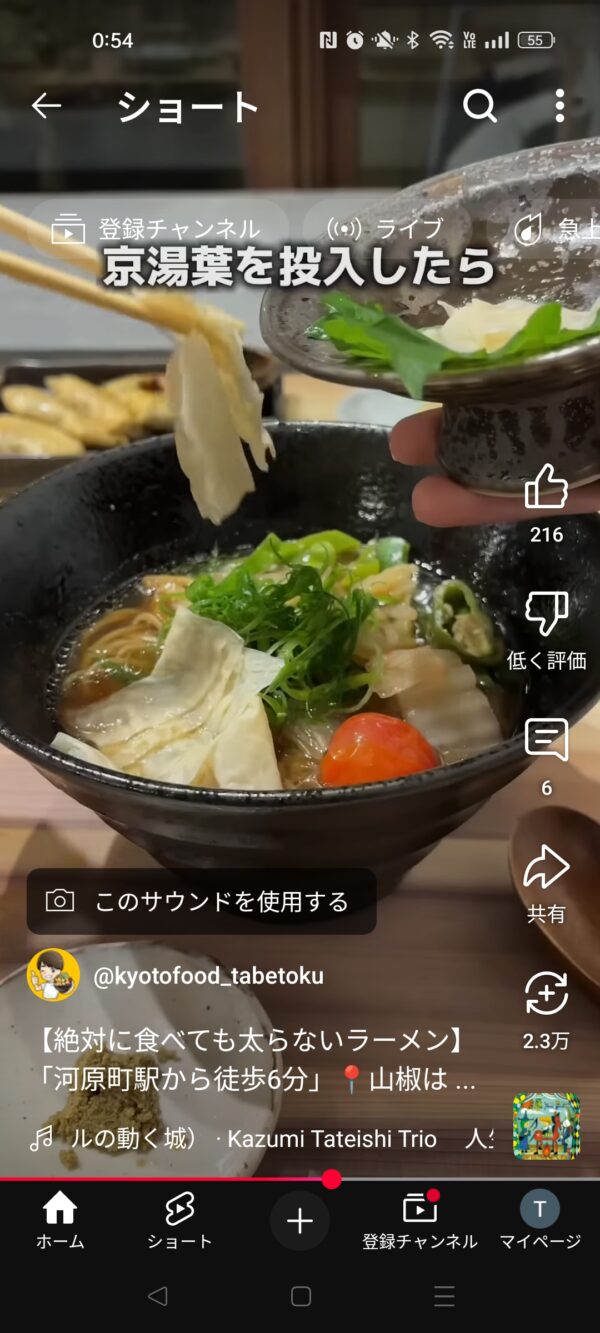Open search in Shorts
Screen dimensions: 600x1333
(479, 106)
